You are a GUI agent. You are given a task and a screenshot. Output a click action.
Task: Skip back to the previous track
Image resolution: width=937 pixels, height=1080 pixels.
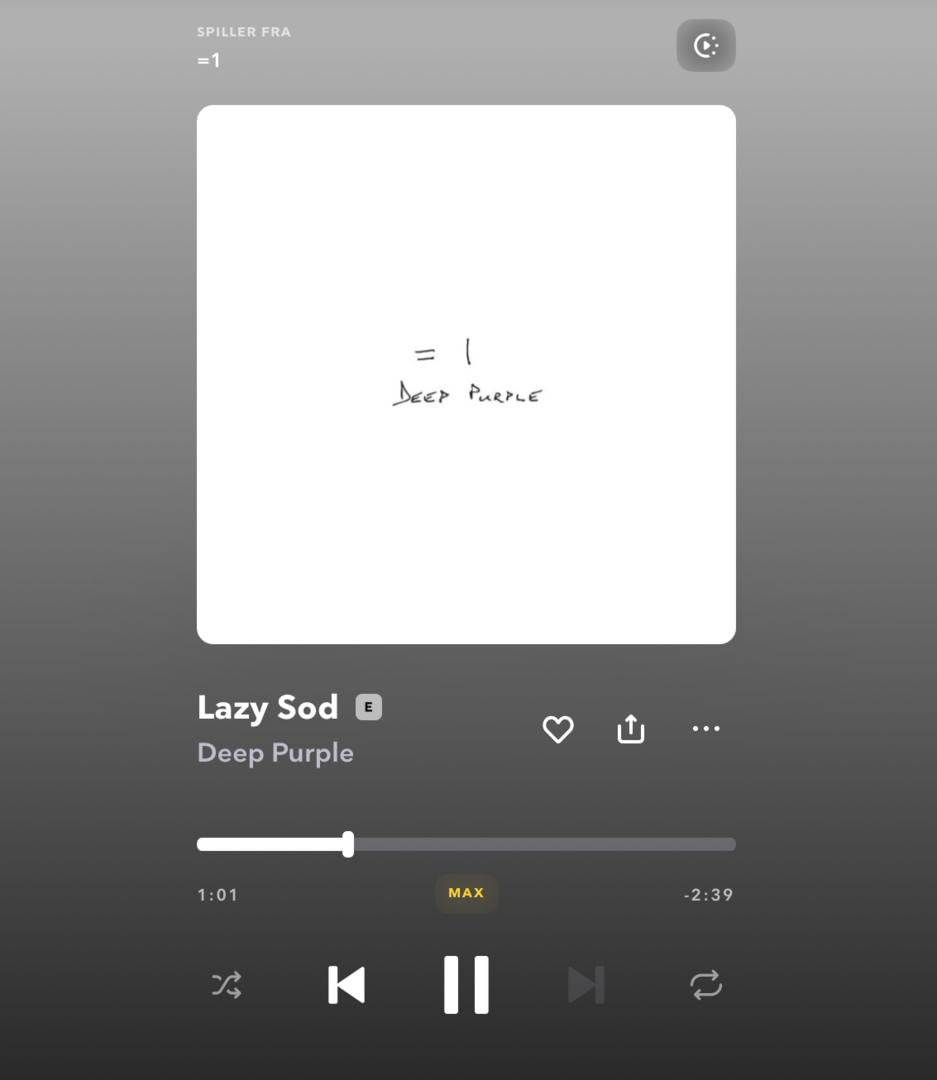[x=347, y=985]
